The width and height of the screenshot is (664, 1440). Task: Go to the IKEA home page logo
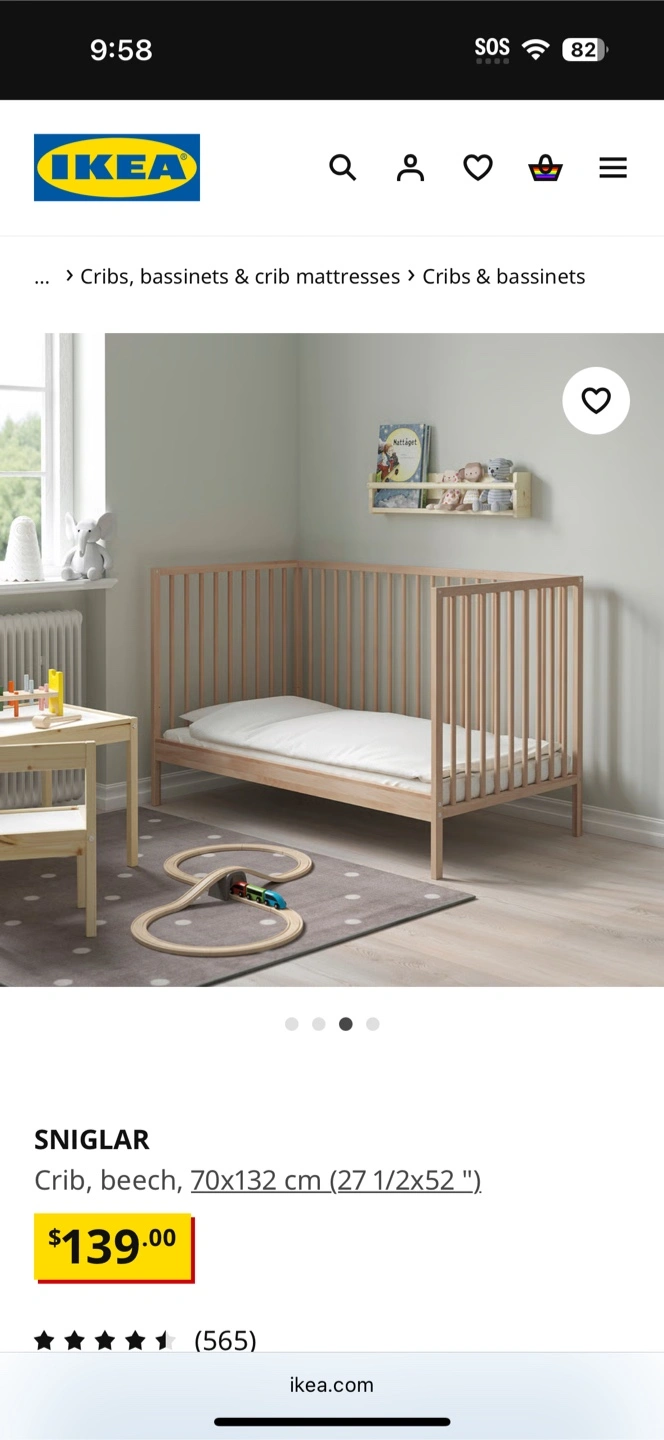[x=117, y=168]
